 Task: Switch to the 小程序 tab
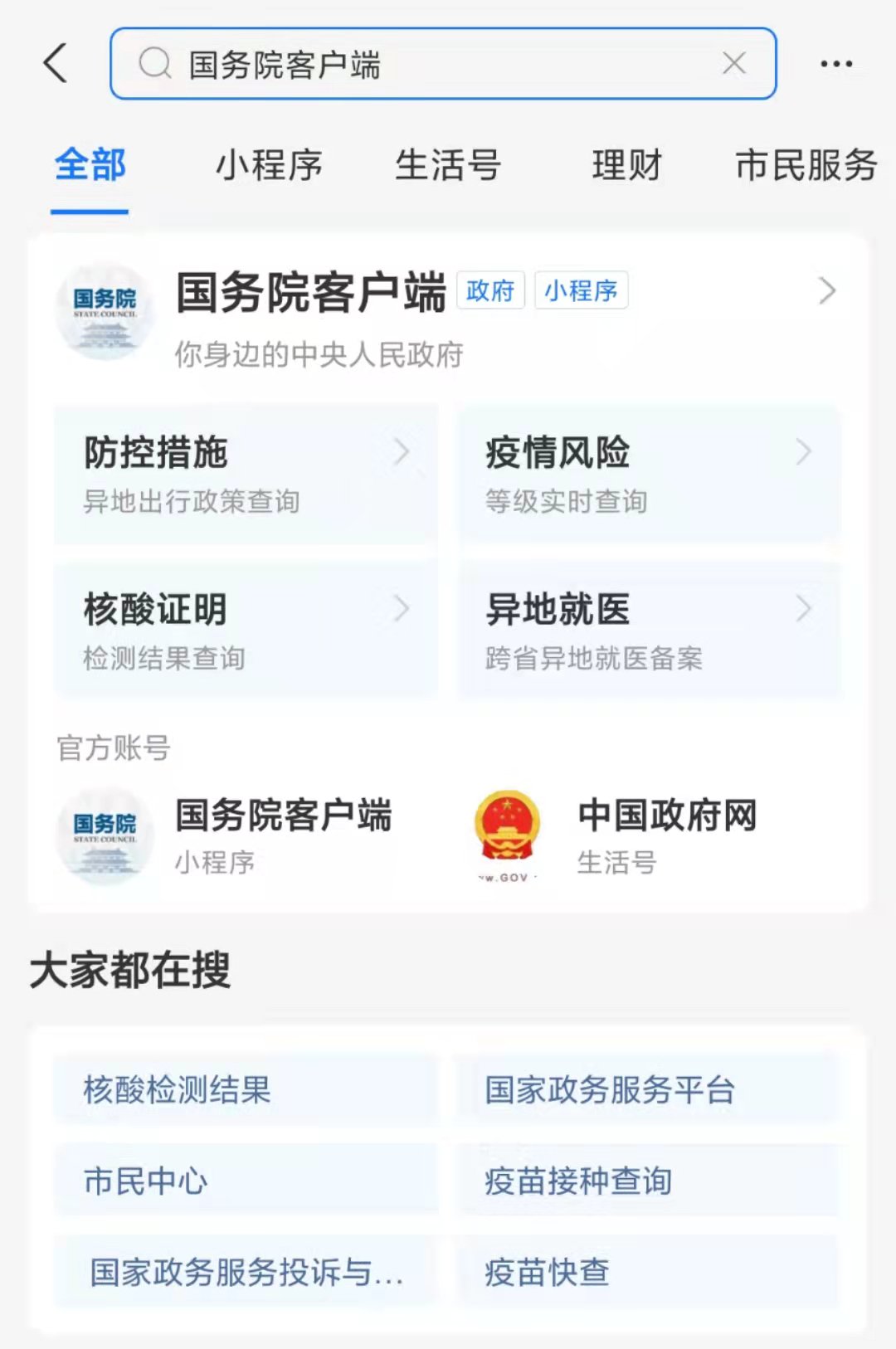pos(269,165)
